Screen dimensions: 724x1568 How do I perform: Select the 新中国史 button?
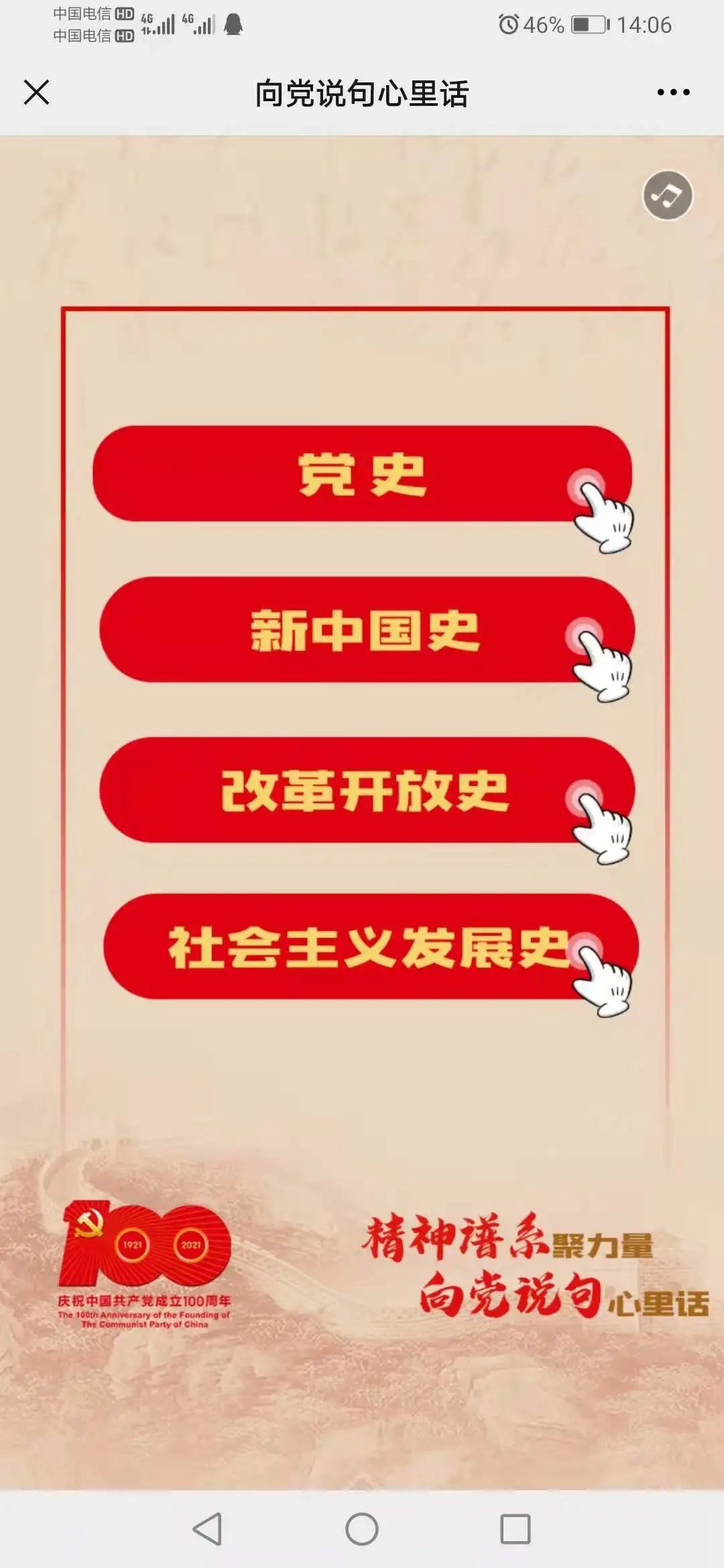(365, 630)
